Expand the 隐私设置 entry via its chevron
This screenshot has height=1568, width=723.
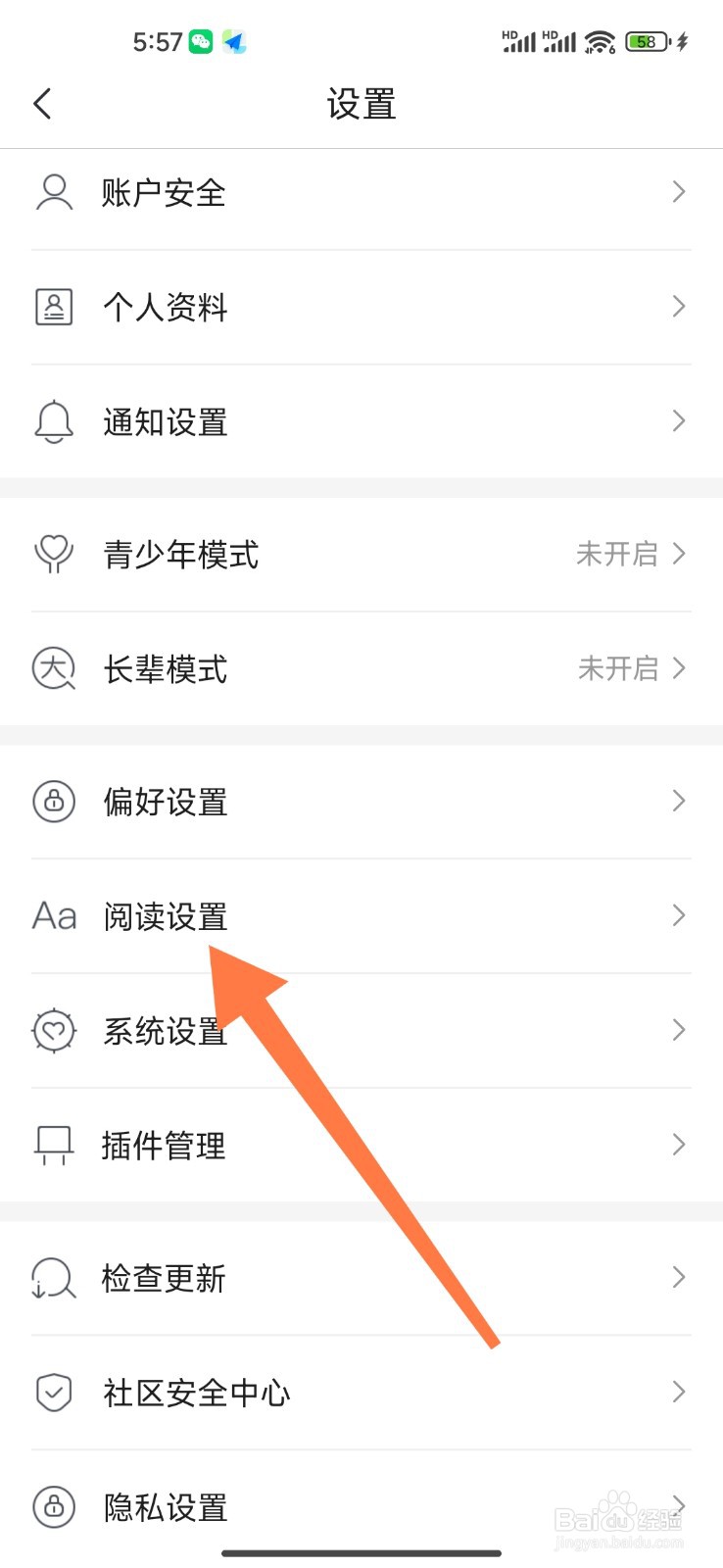tap(678, 1506)
